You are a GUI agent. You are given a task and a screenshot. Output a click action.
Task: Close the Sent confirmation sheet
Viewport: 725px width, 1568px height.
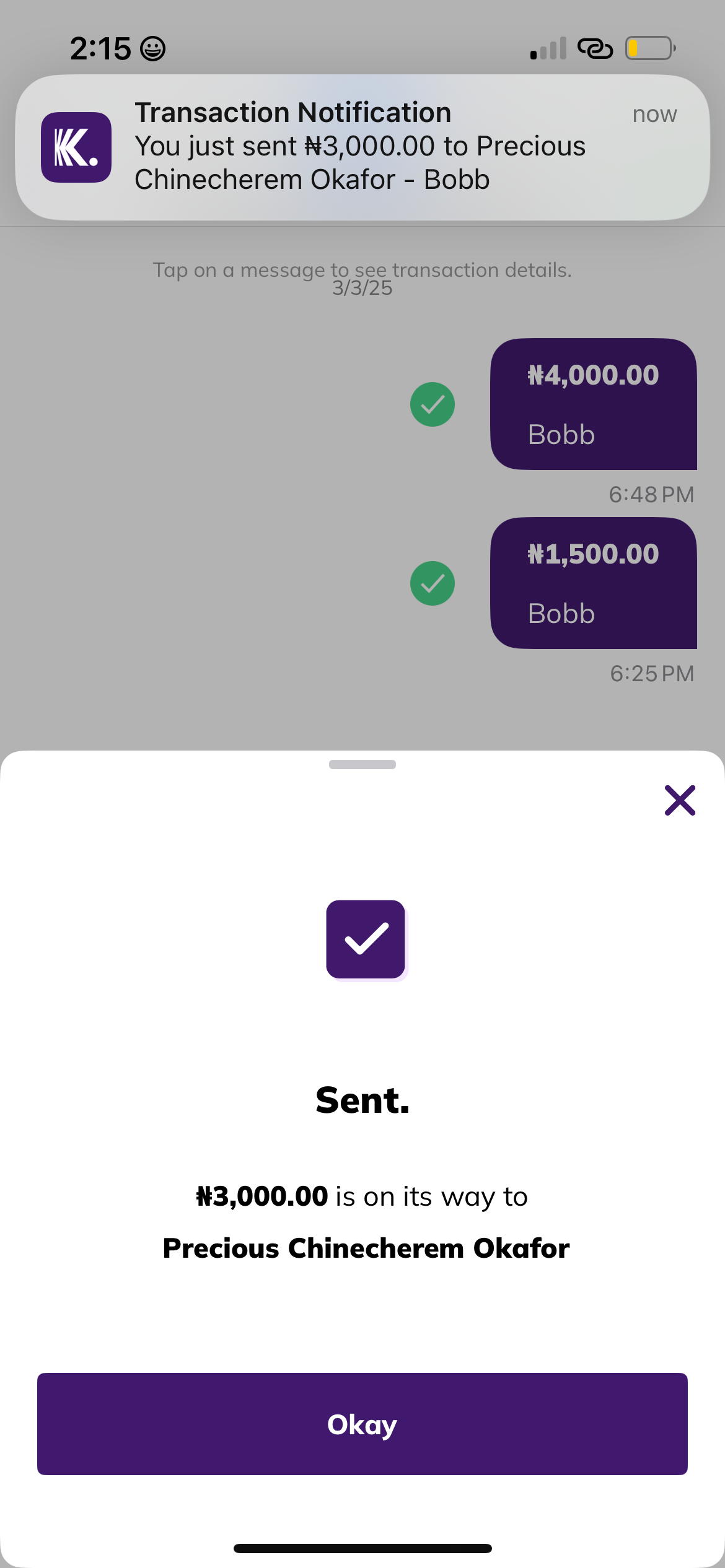coord(680,800)
